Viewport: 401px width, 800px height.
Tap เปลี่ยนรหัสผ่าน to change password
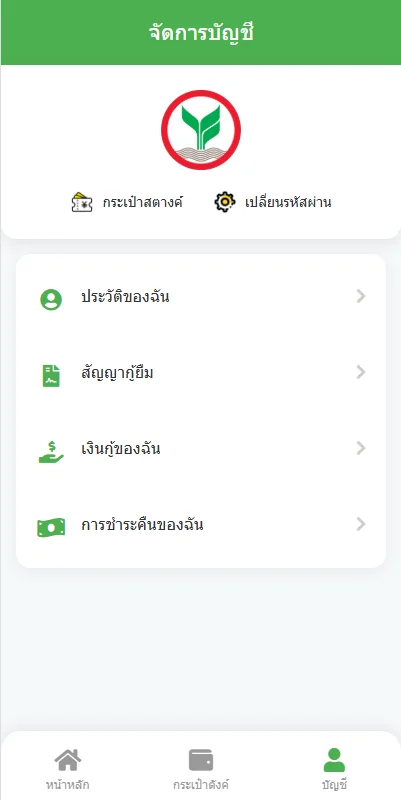[x=272, y=203]
